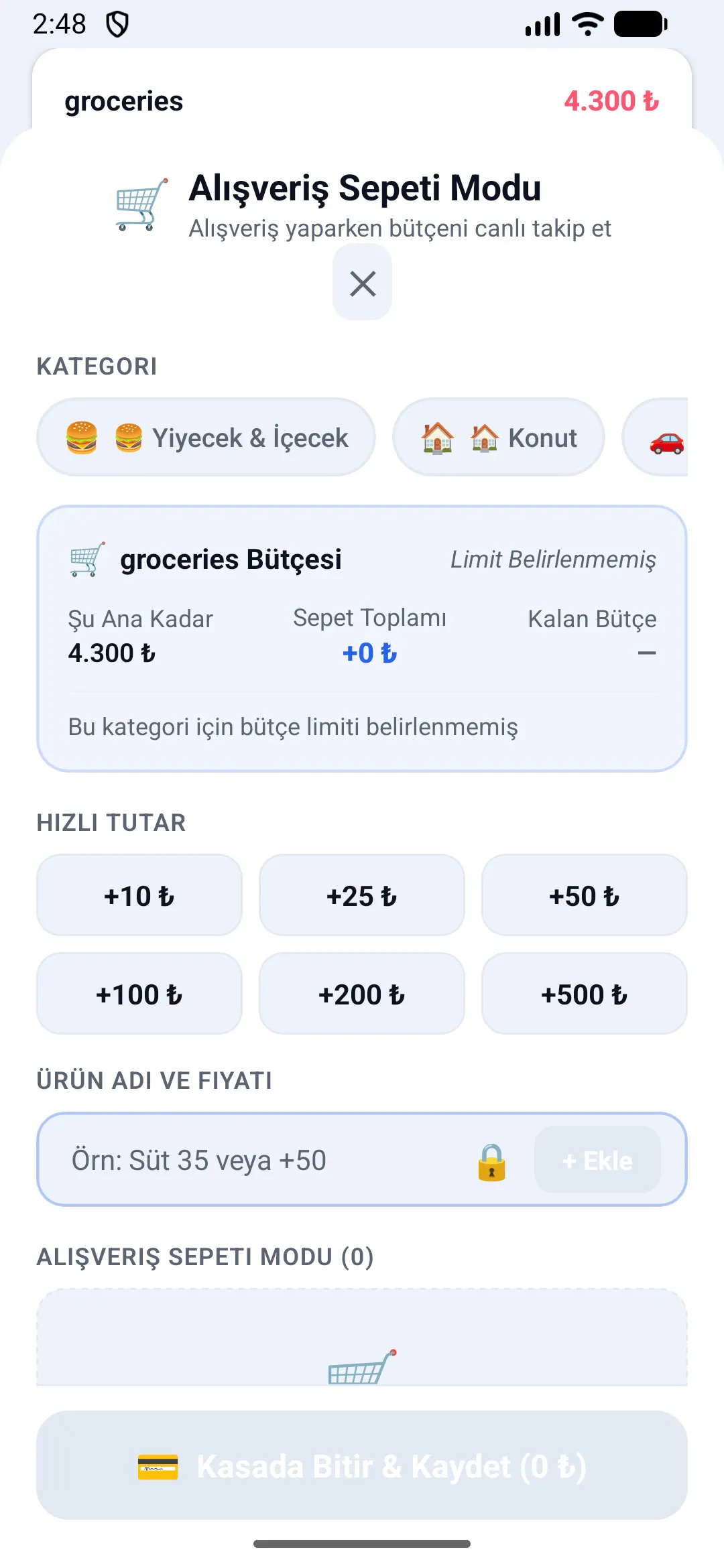Tap the +50 ₺ quick amount
This screenshot has width=724, height=1568.
click(x=585, y=895)
